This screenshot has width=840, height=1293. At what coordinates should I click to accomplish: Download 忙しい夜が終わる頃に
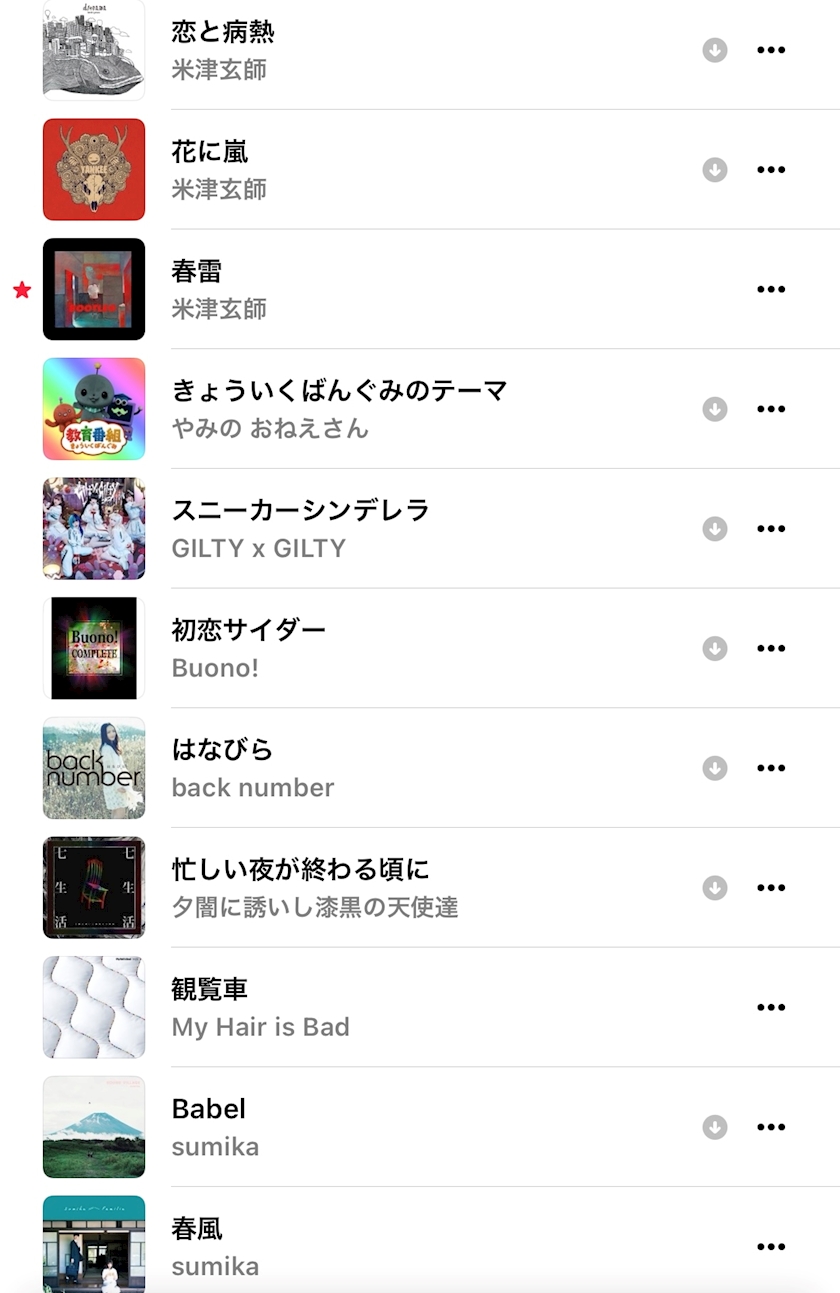pyautogui.click(x=714, y=888)
